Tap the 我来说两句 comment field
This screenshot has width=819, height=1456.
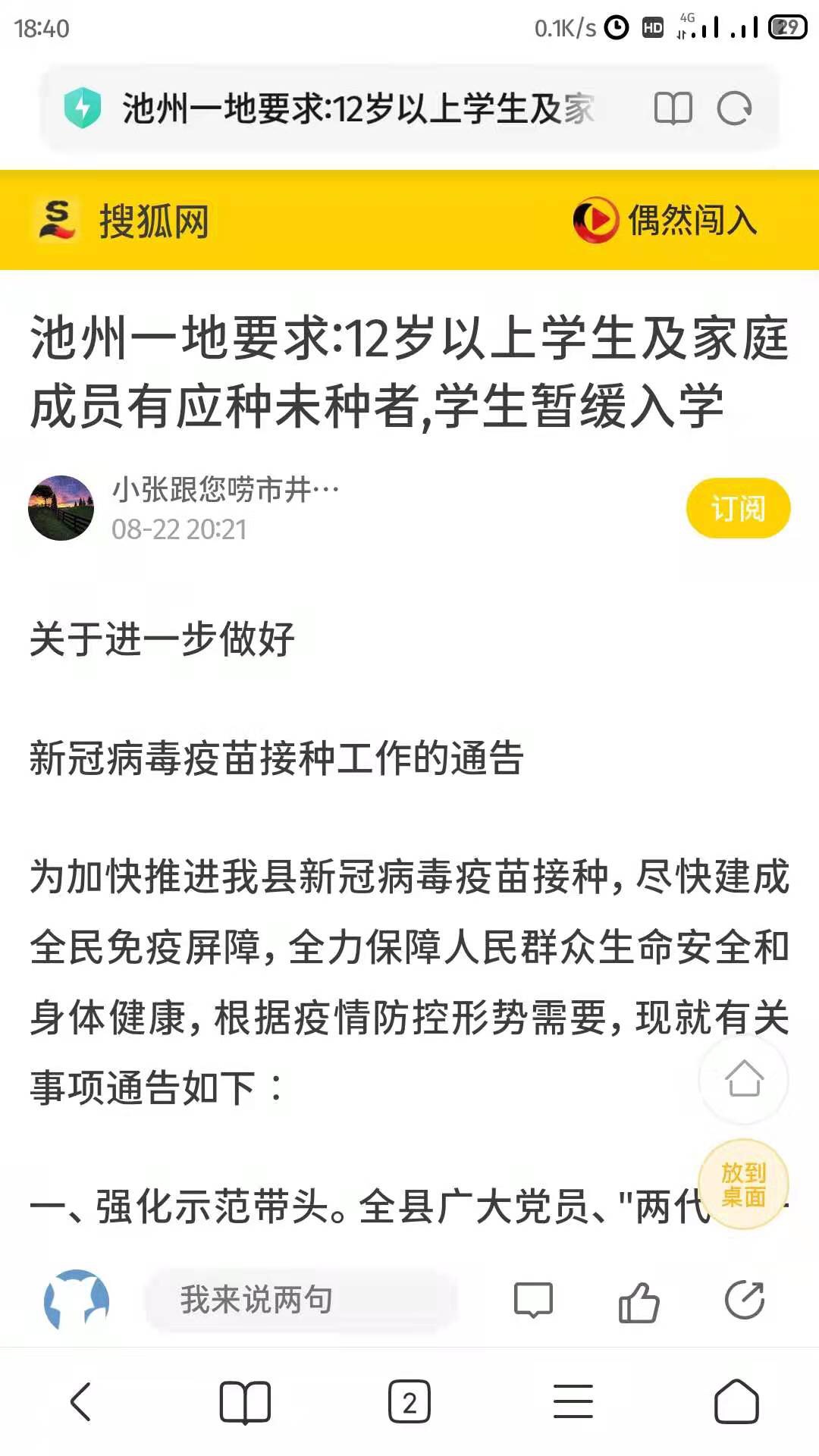[302, 1300]
